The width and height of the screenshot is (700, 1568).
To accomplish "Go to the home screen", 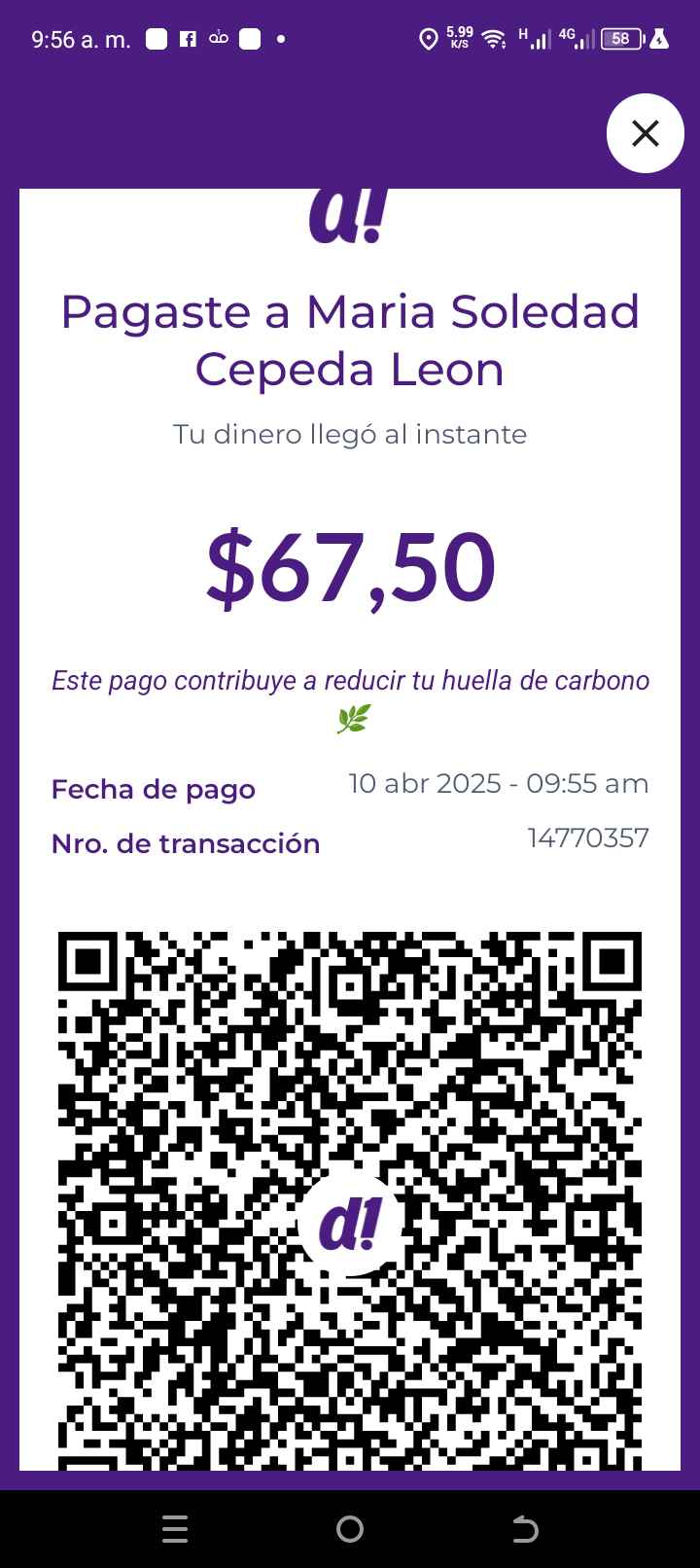I will [350, 1529].
